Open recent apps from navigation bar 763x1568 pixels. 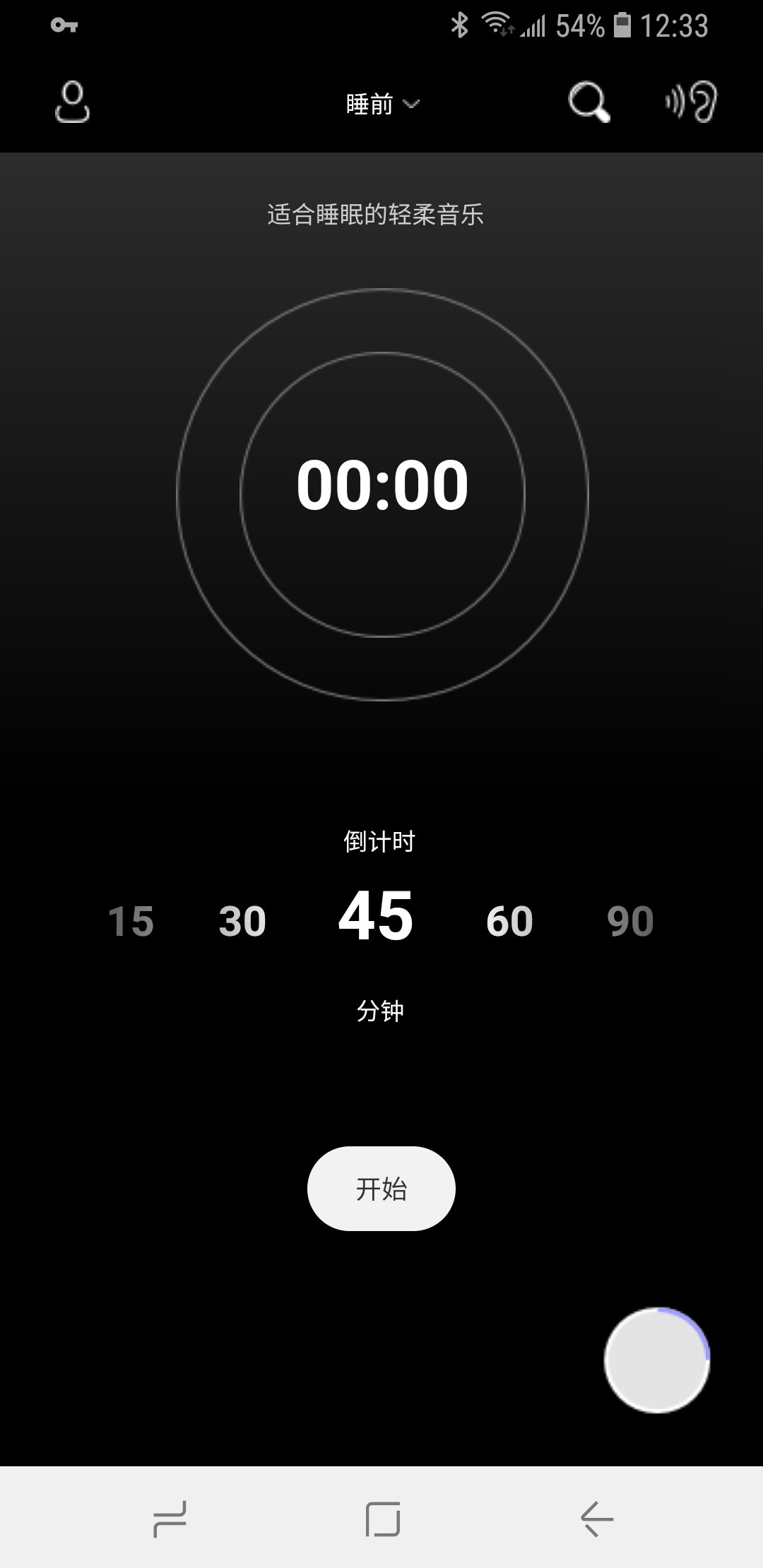(170, 1519)
